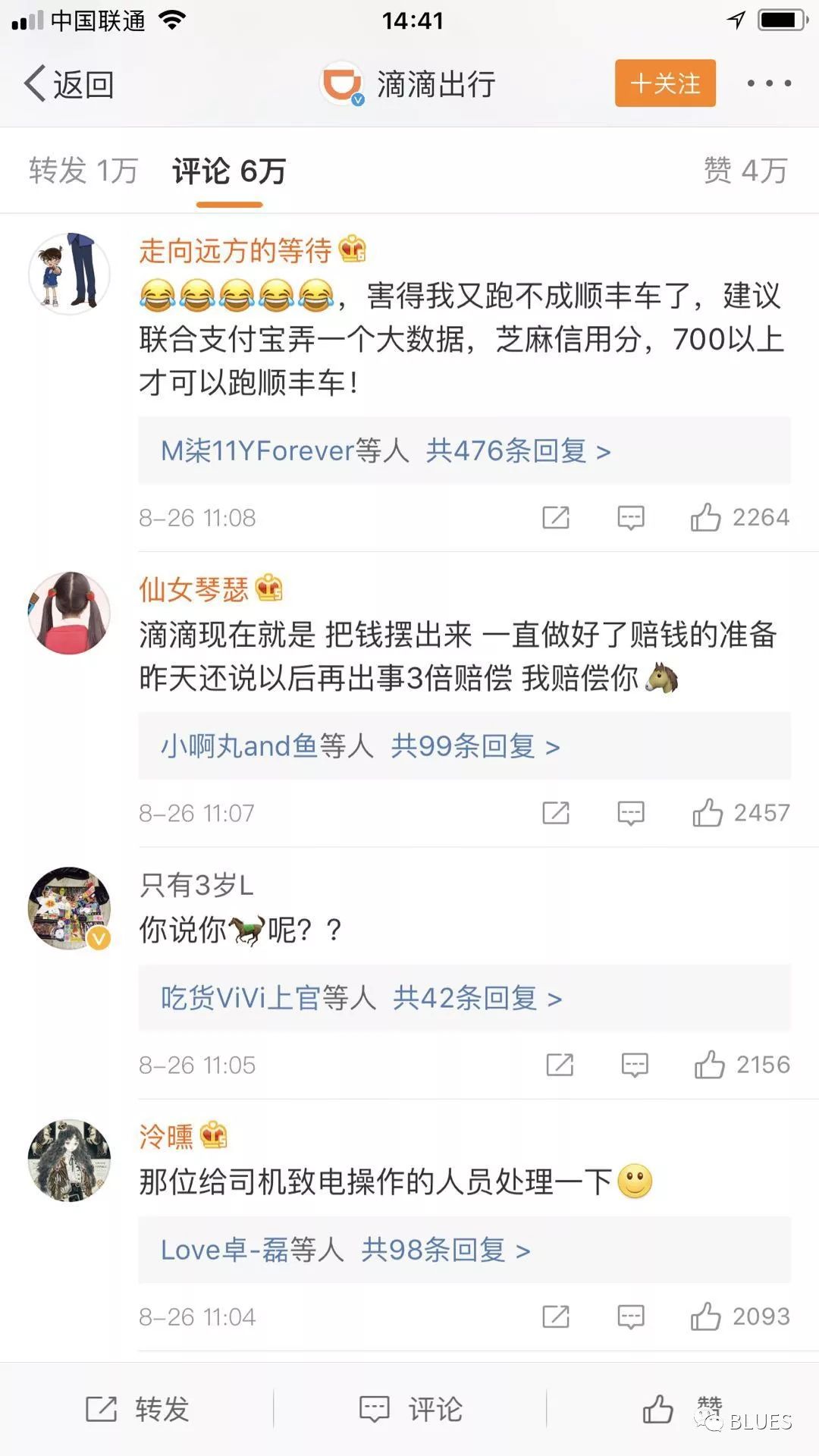Expand the 共99条回复 thread
819x1456 pixels.
pyautogui.click(x=475, y=747)
